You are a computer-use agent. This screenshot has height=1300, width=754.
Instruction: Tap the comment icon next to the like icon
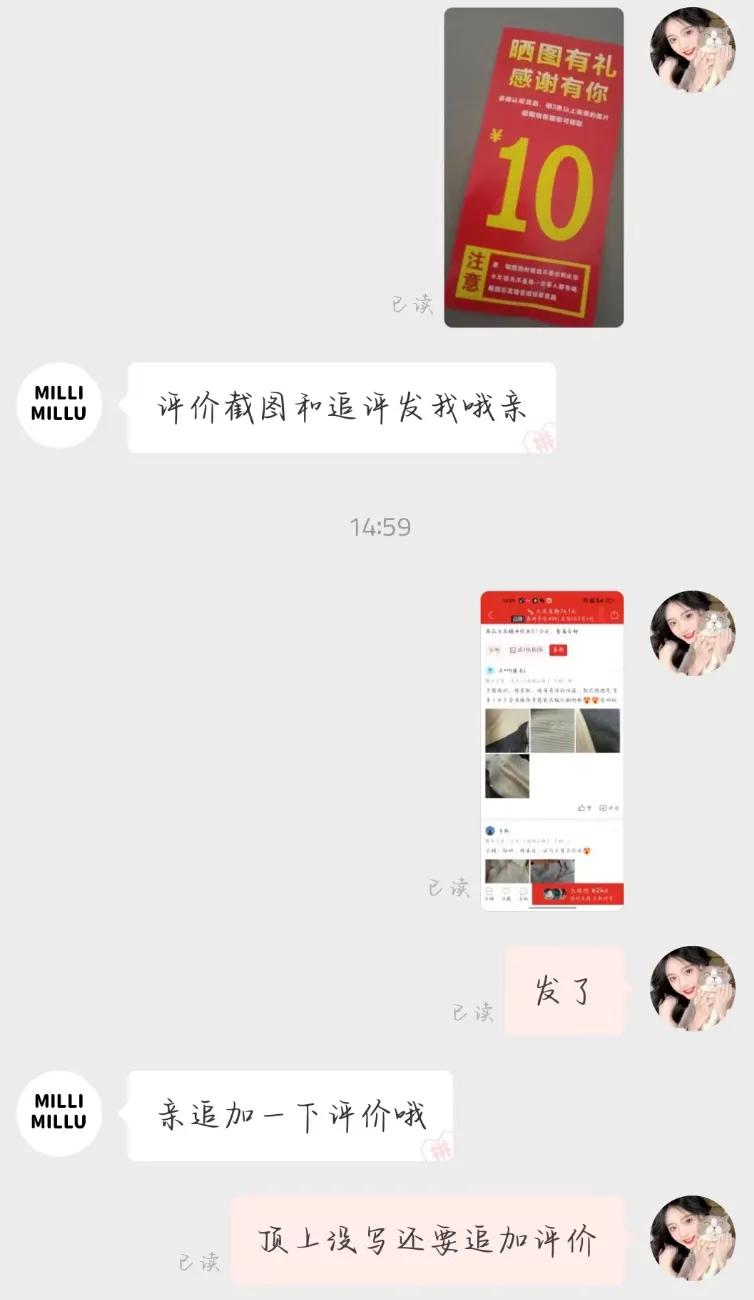point(604,807)
